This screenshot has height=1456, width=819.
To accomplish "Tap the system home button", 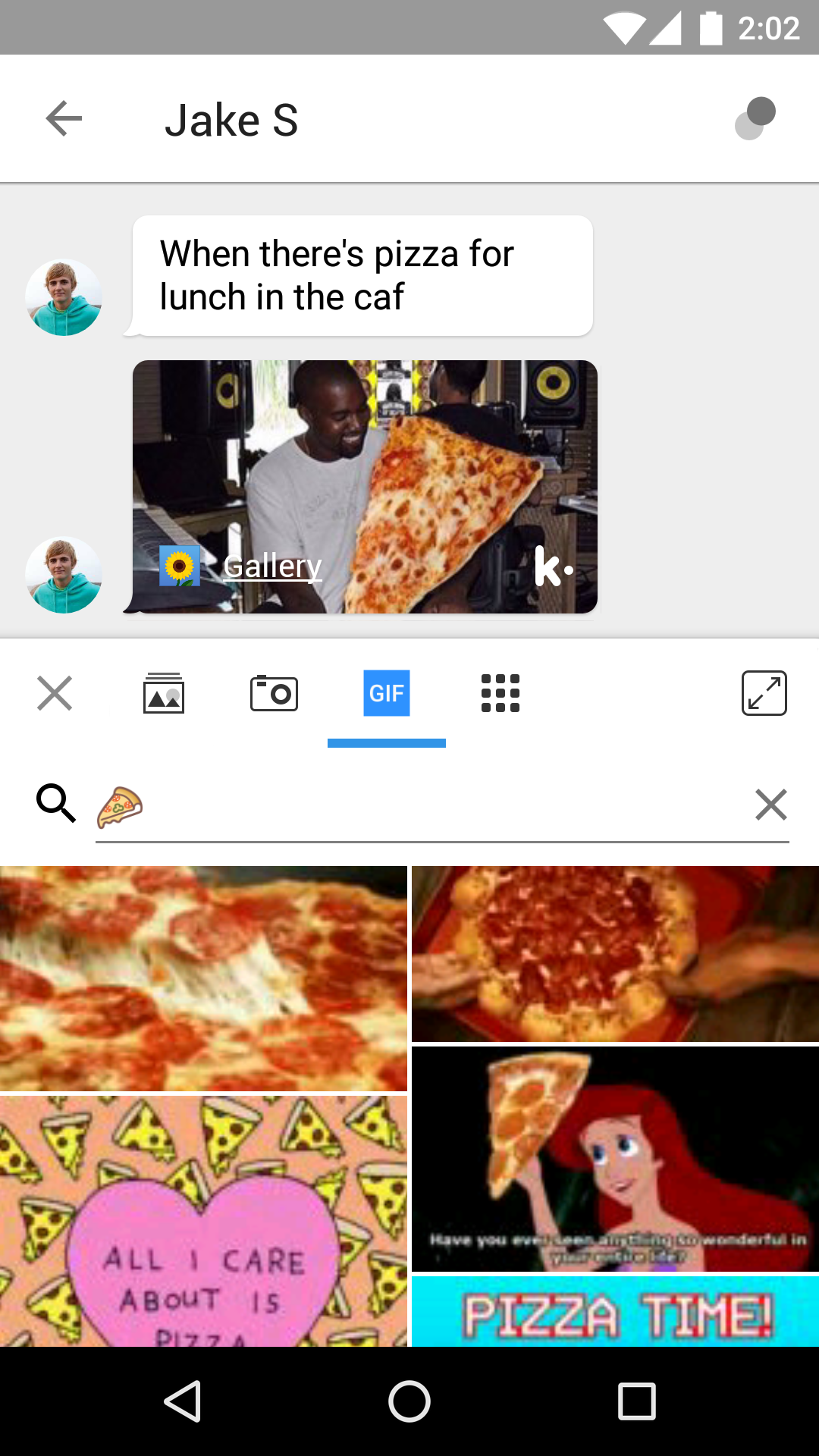I will coord(409,1401).
